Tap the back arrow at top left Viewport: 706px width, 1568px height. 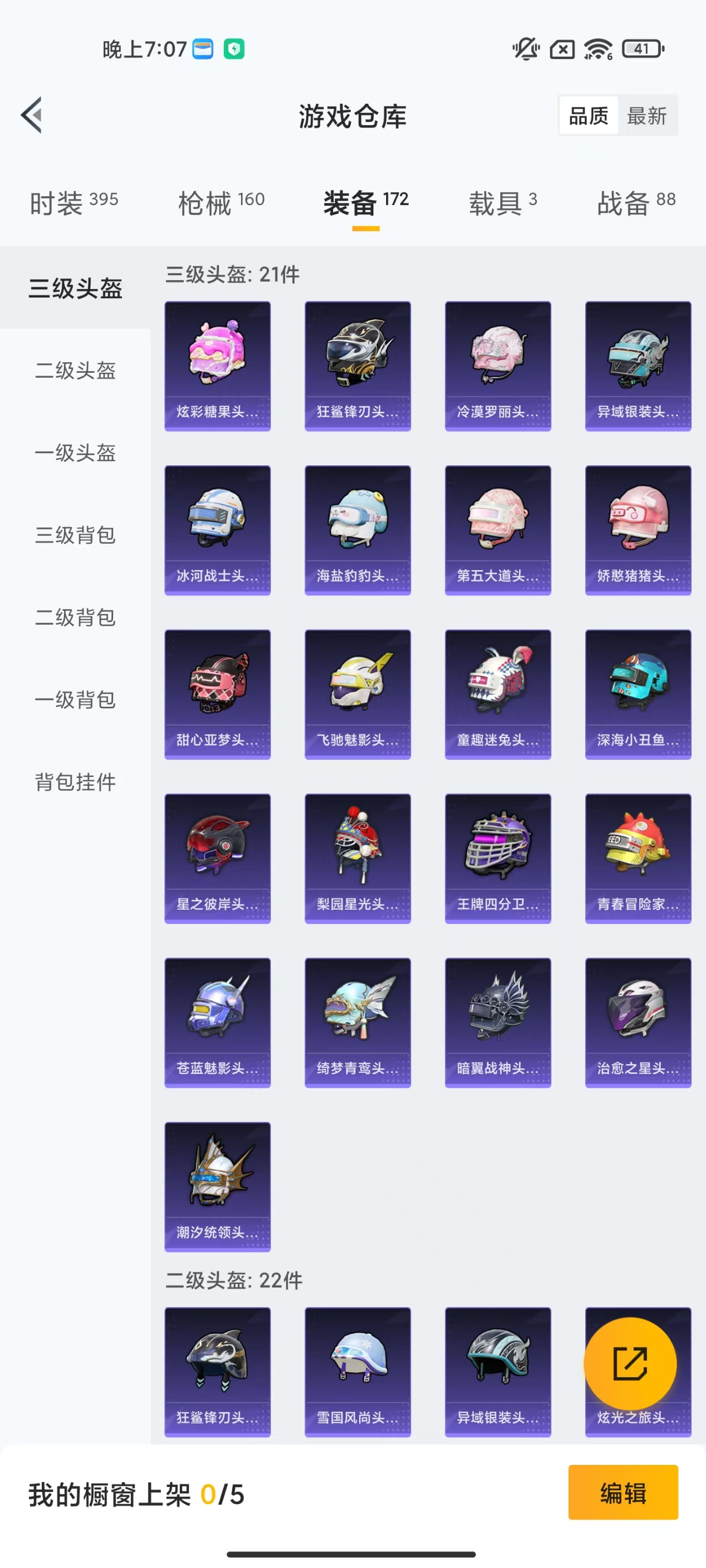(x=30, y=116)
